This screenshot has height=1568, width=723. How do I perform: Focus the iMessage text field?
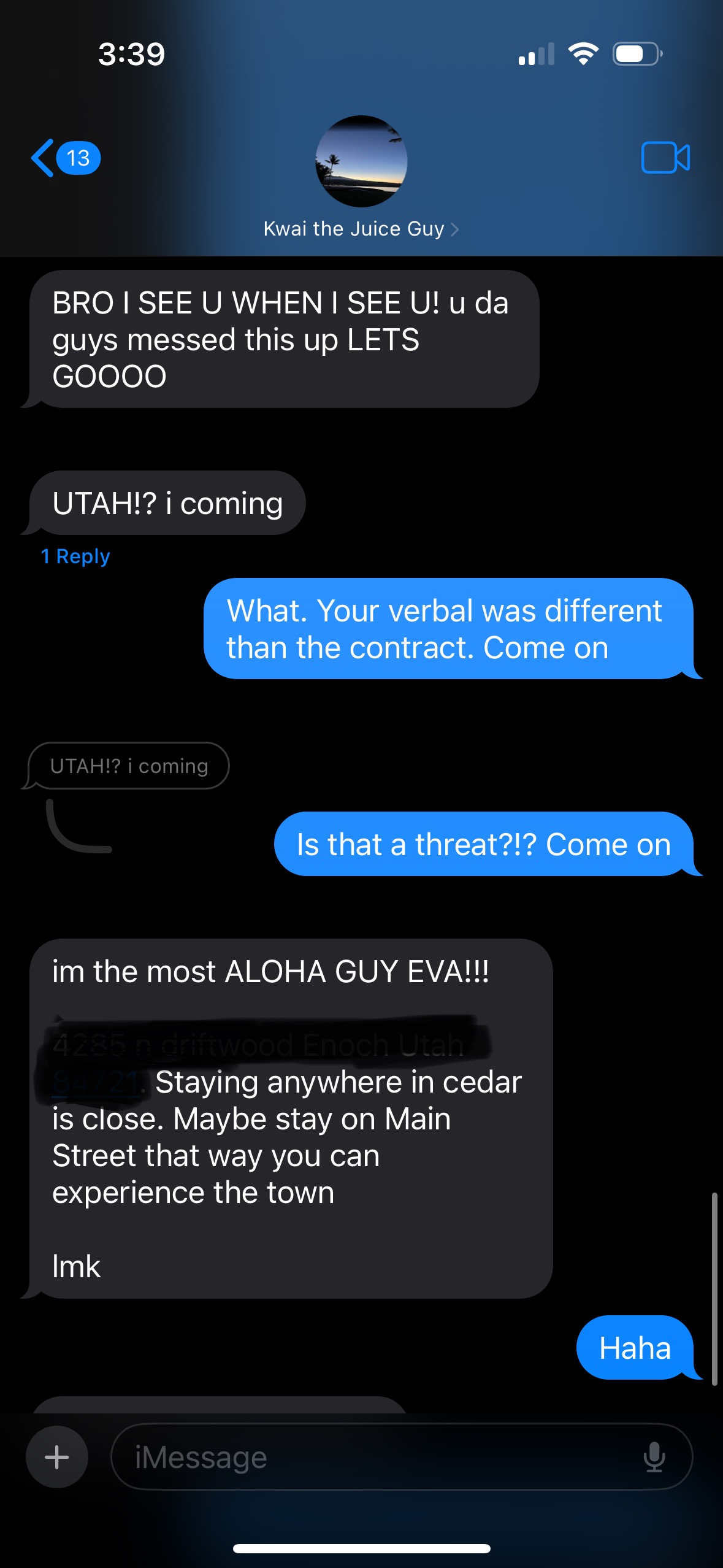point(380,1457)
